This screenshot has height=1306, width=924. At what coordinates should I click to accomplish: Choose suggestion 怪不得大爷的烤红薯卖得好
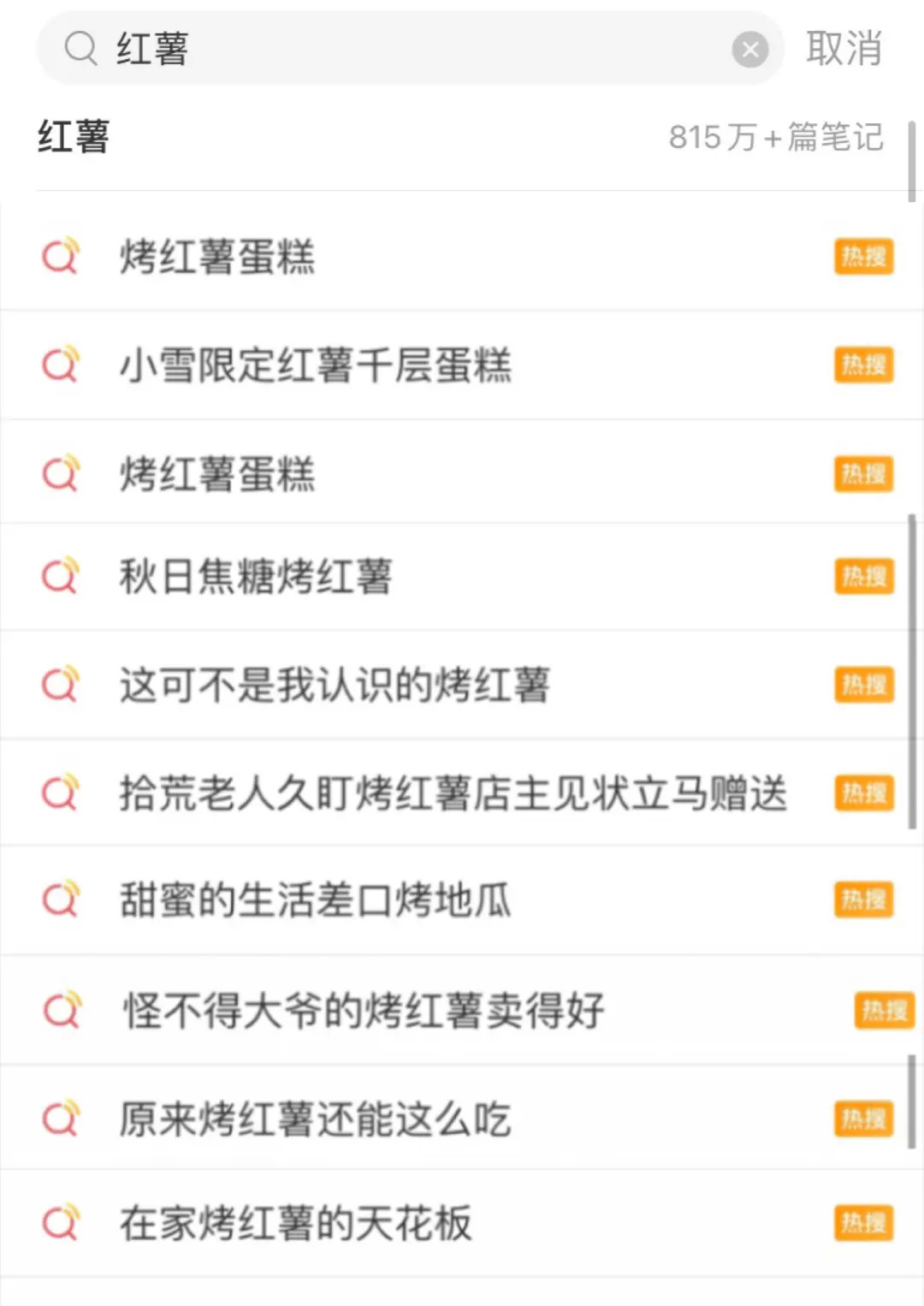(x=462, y=1010)
